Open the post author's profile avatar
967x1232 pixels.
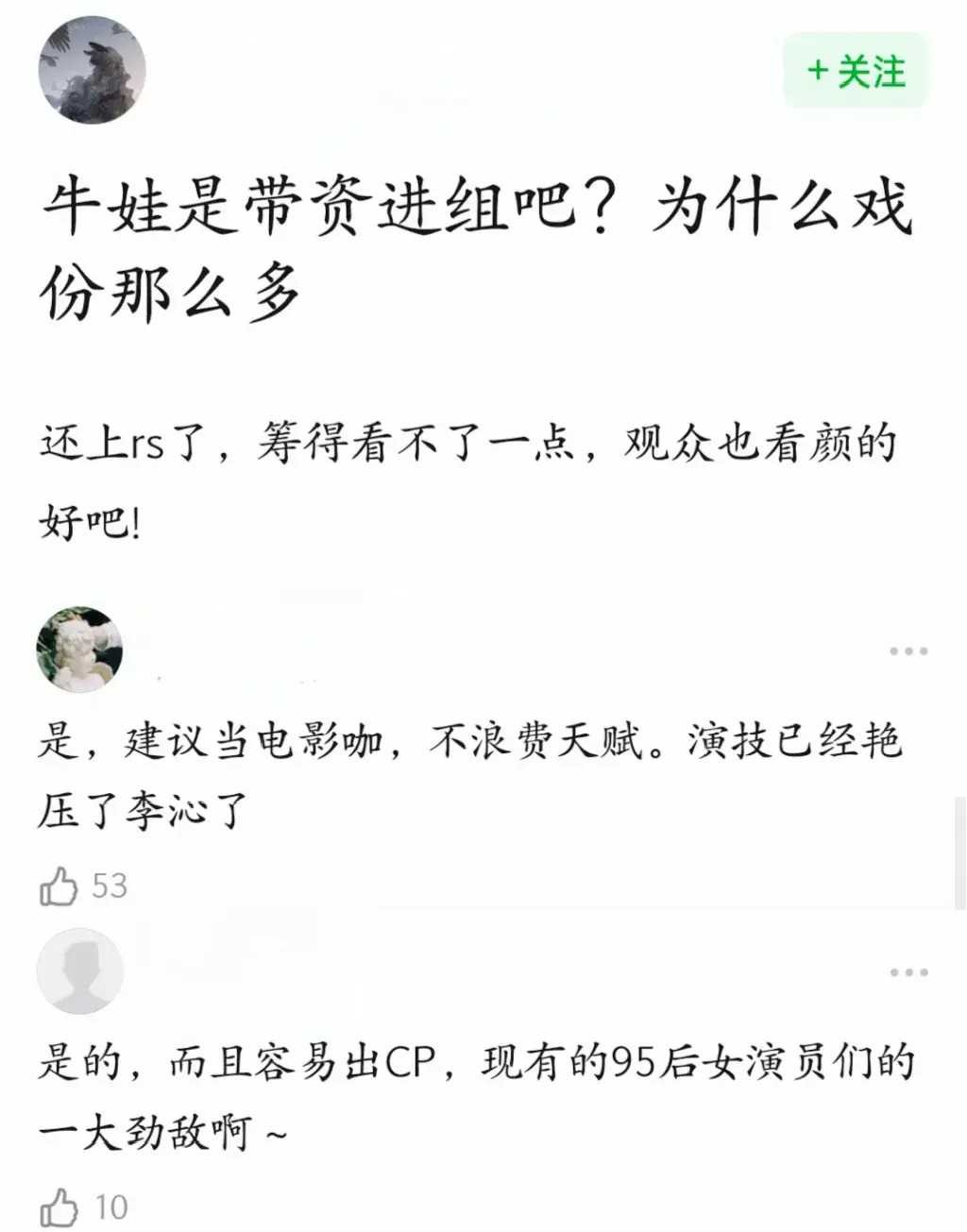pyautogui.click(x=92, y=70)
